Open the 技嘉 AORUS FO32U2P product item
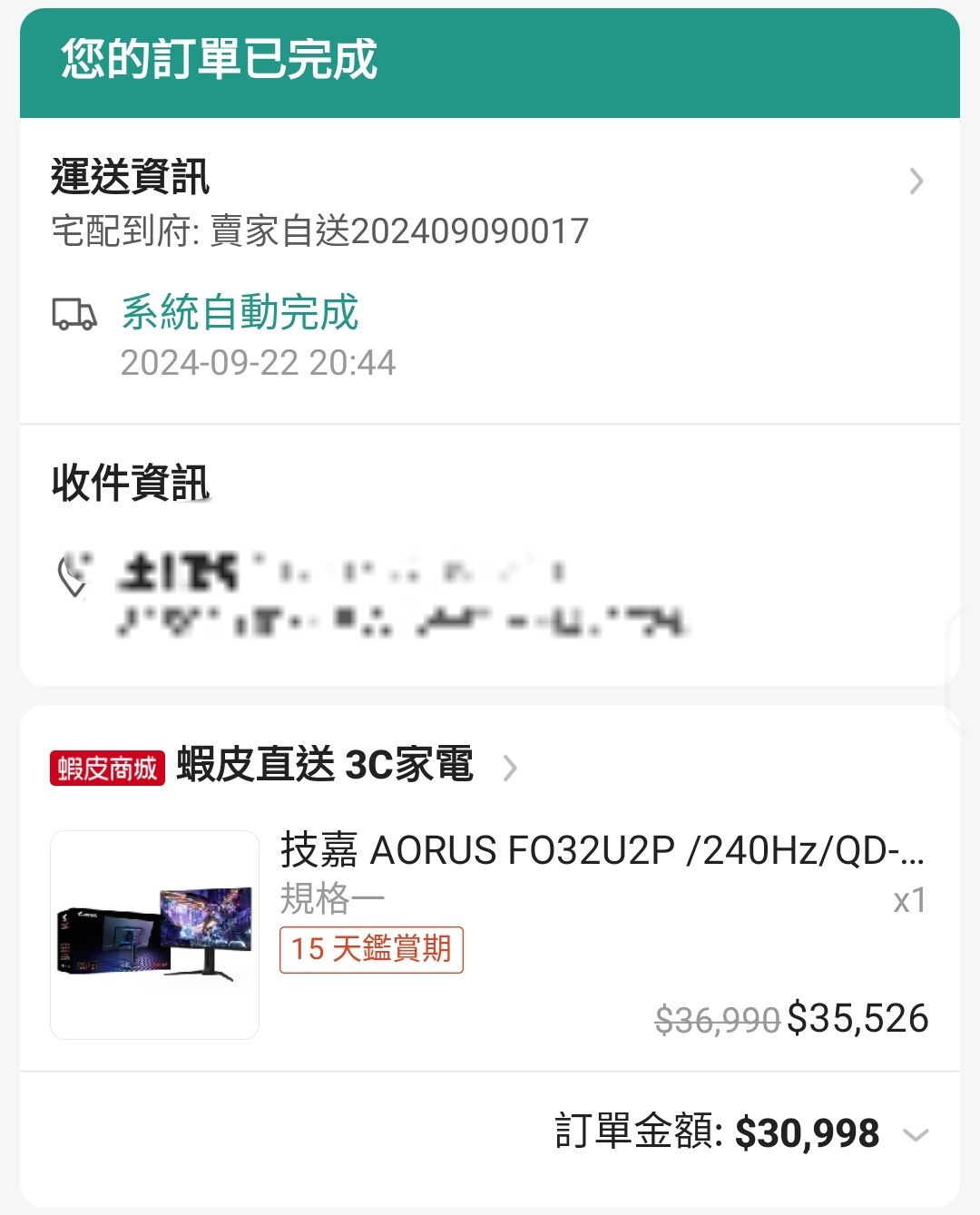Image resolution: width=980 pixels, height=1215 pixels. [602, 850]
